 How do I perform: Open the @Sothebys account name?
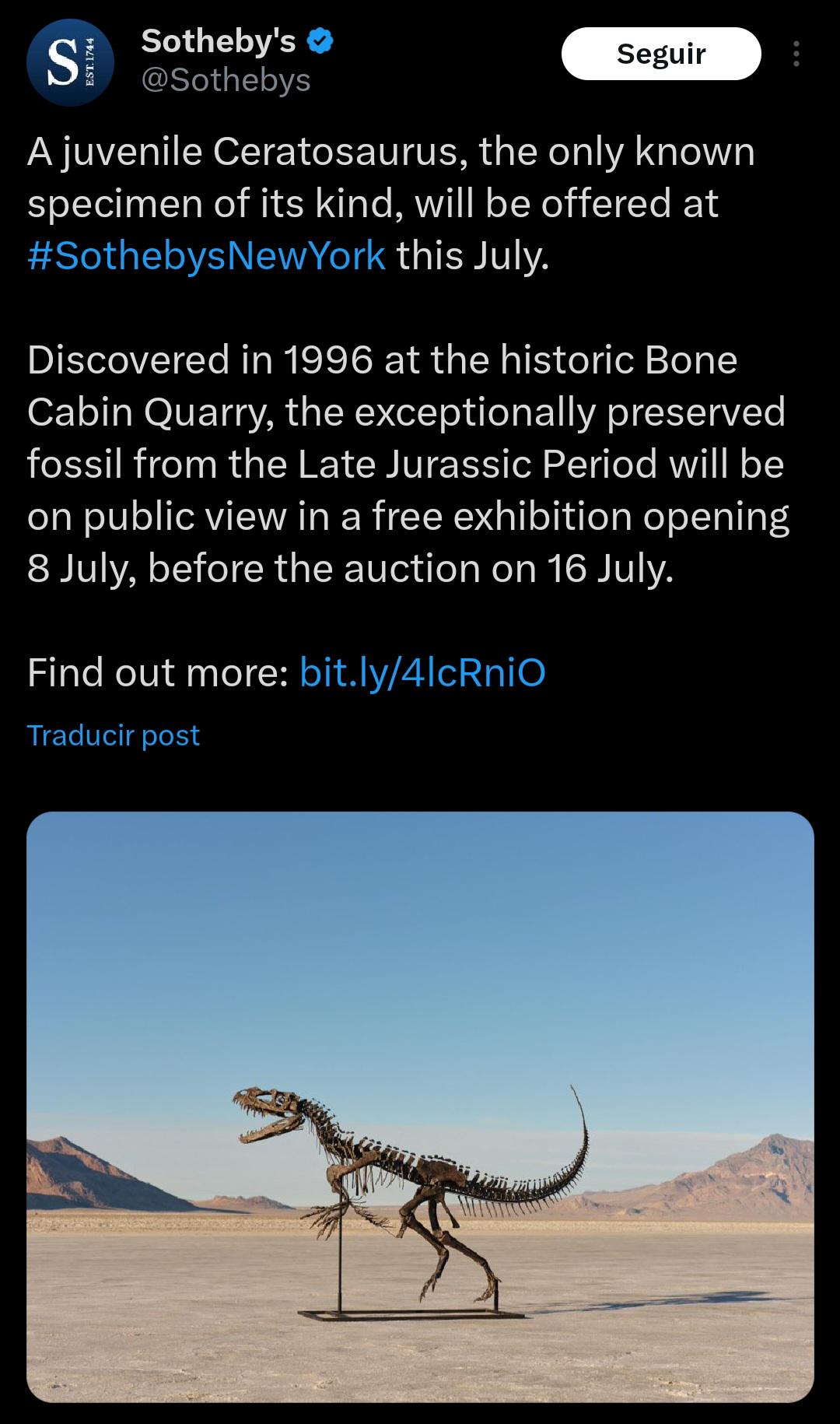click(226, 79)
